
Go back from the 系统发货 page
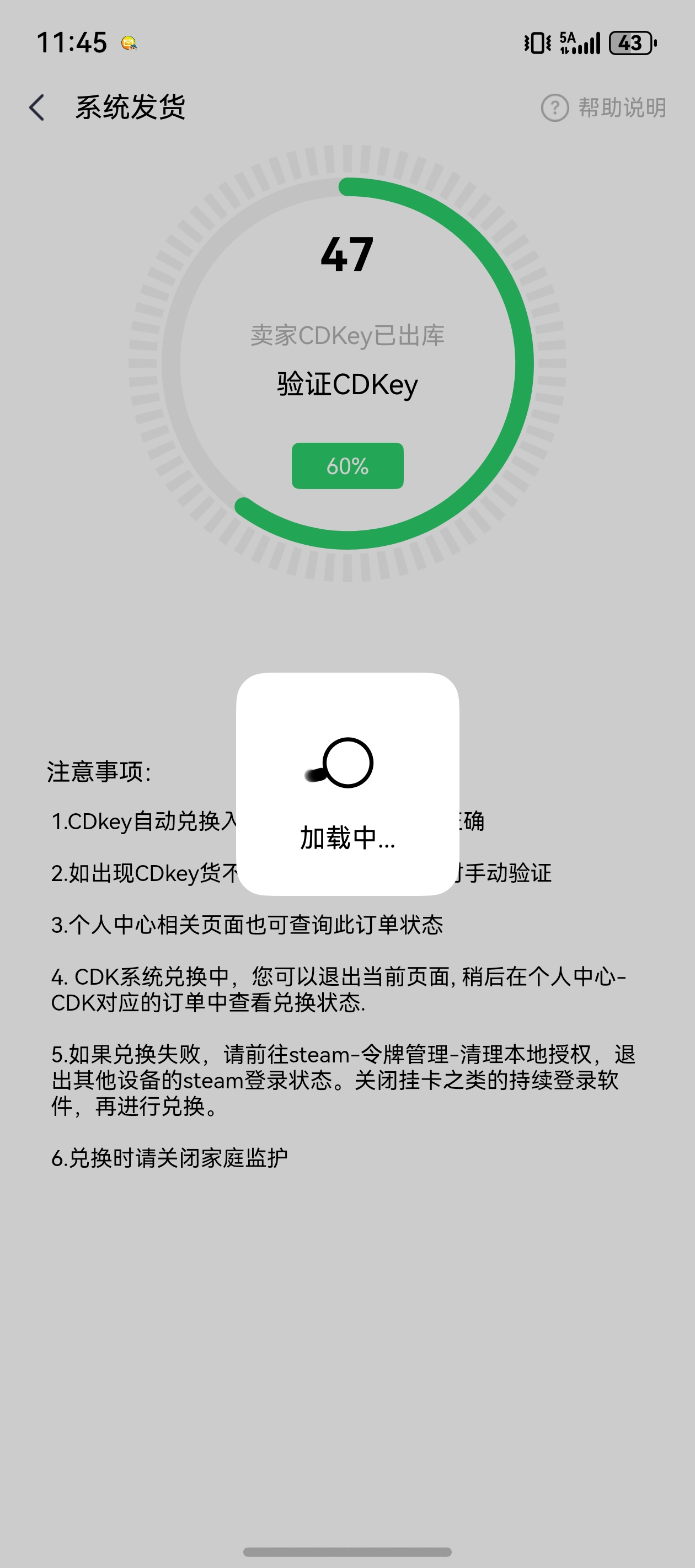36,108
